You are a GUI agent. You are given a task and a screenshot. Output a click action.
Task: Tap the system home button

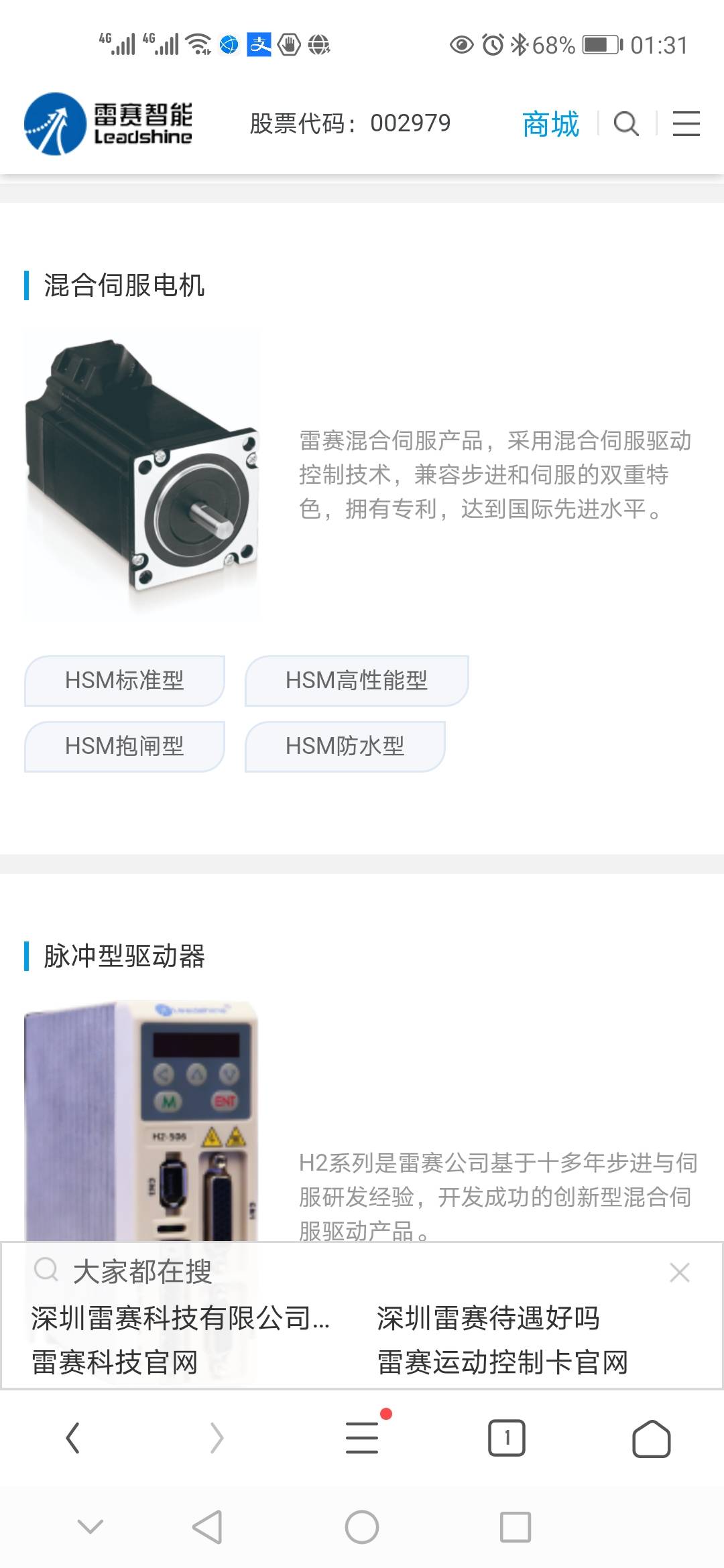click(x=362, y=1528)
